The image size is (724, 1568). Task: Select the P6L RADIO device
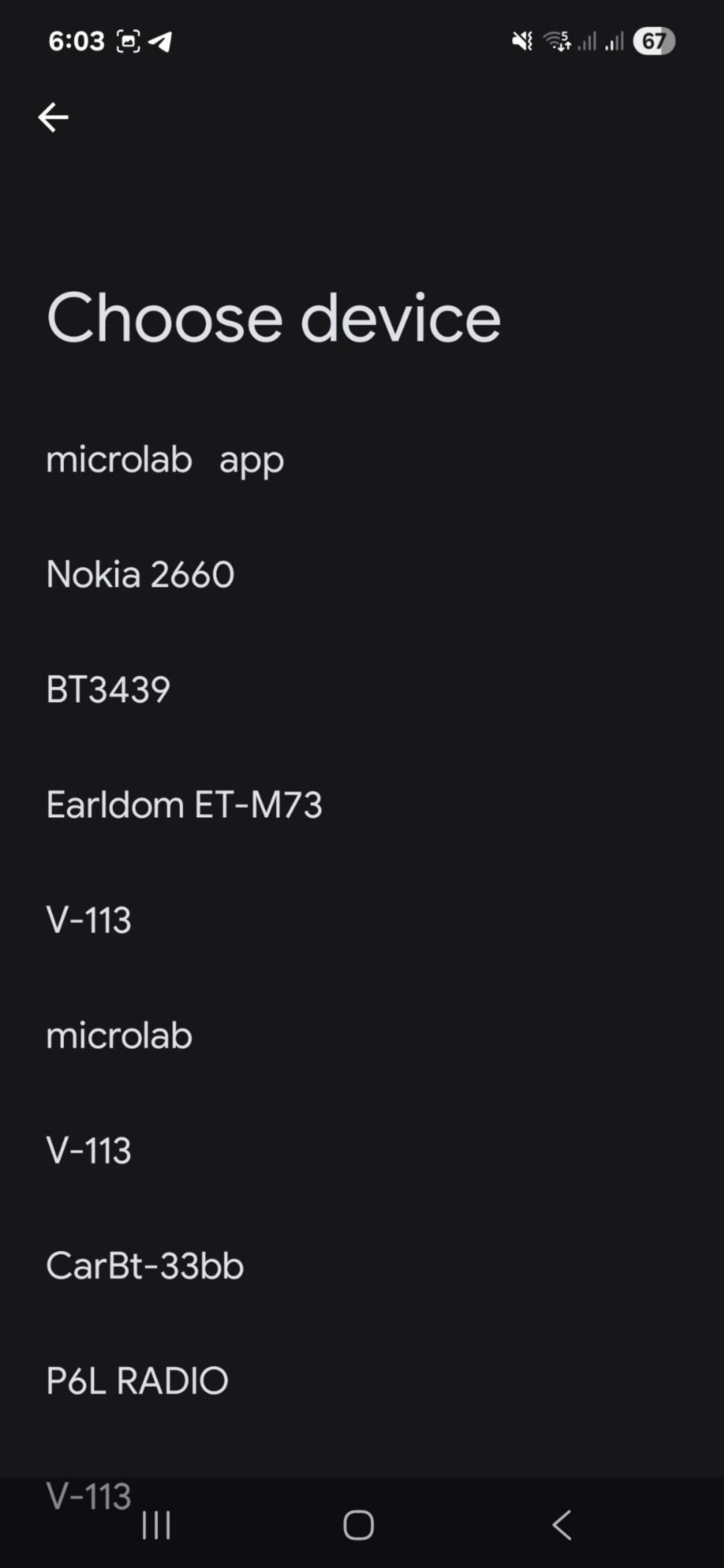[137, 1380]
